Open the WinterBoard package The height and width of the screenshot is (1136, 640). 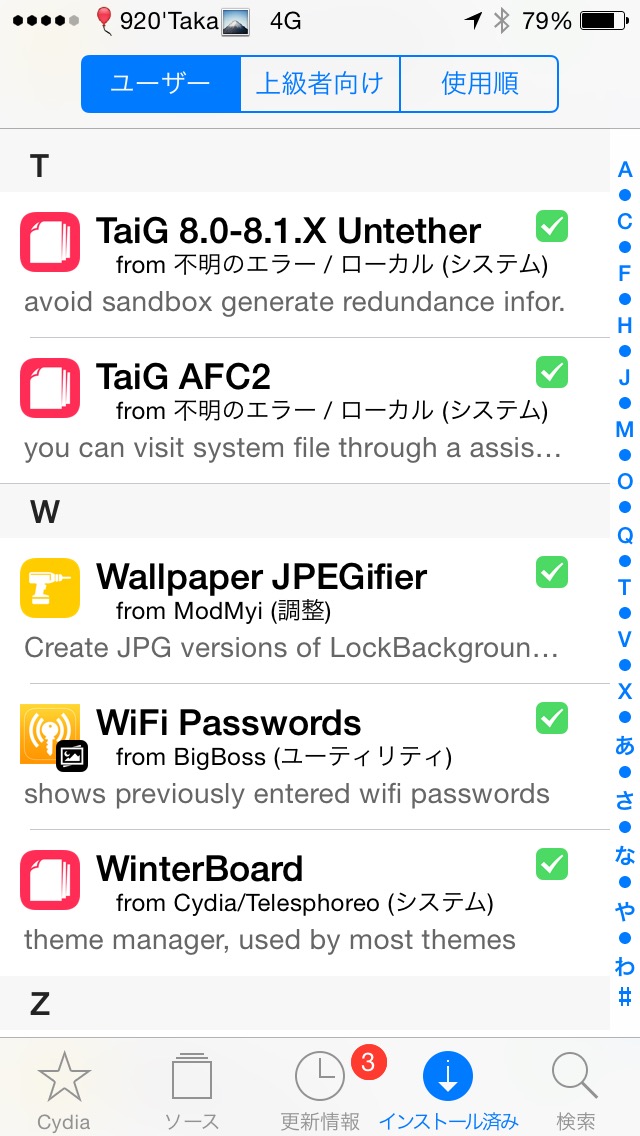[304, 903]
